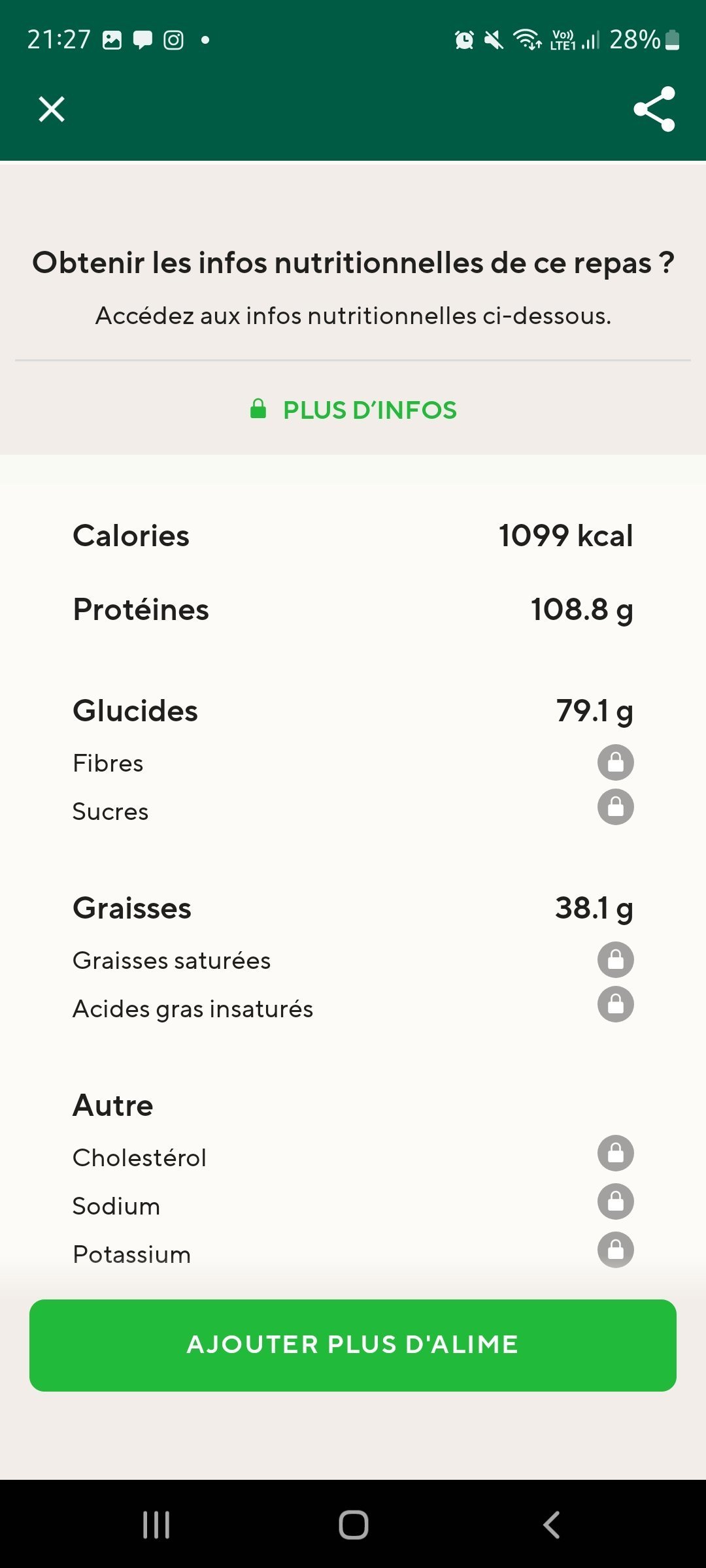Go back using the system back button
The image size is (706, 1568).
(x=551, y=1525)
